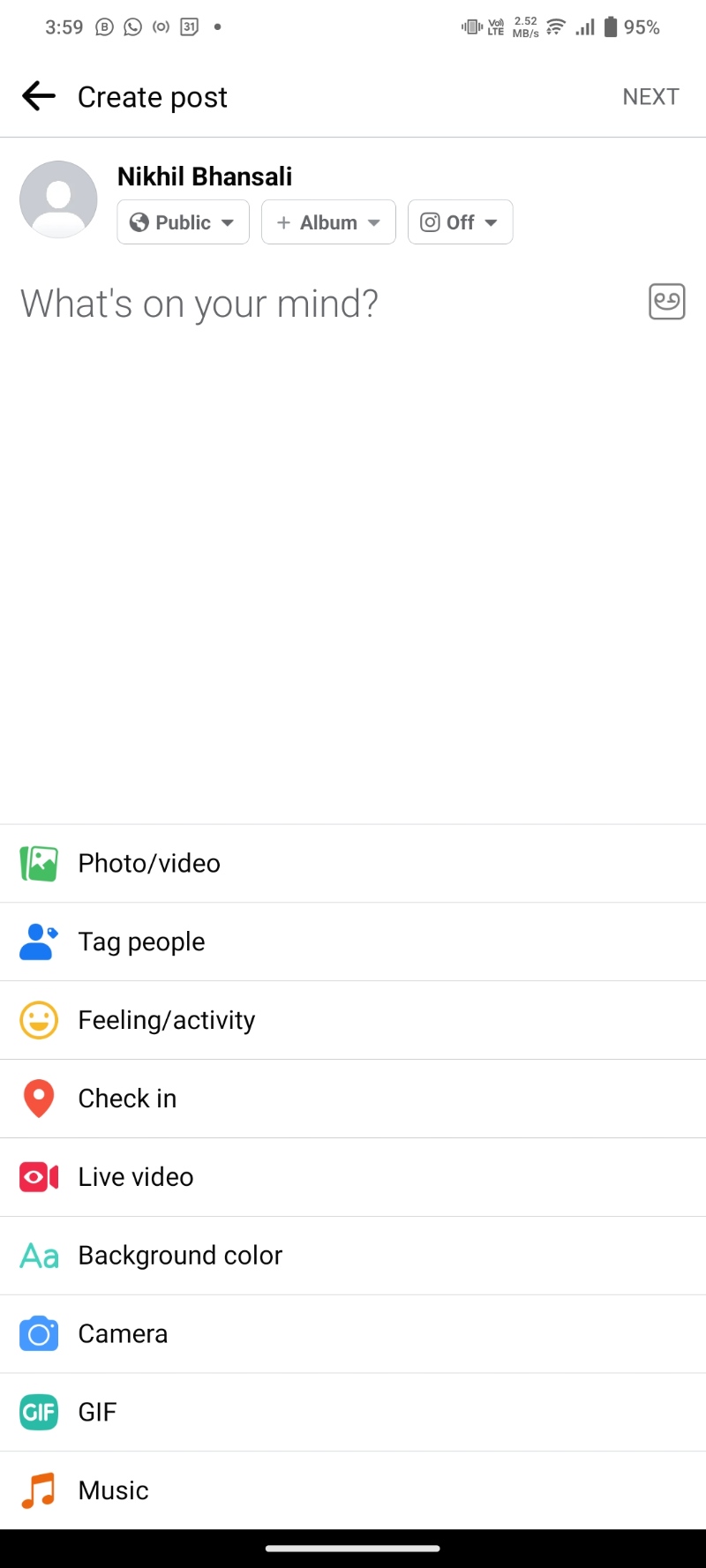Go back from Create post
Viewport: 706px width, 1568px height.
coord(39,96)
